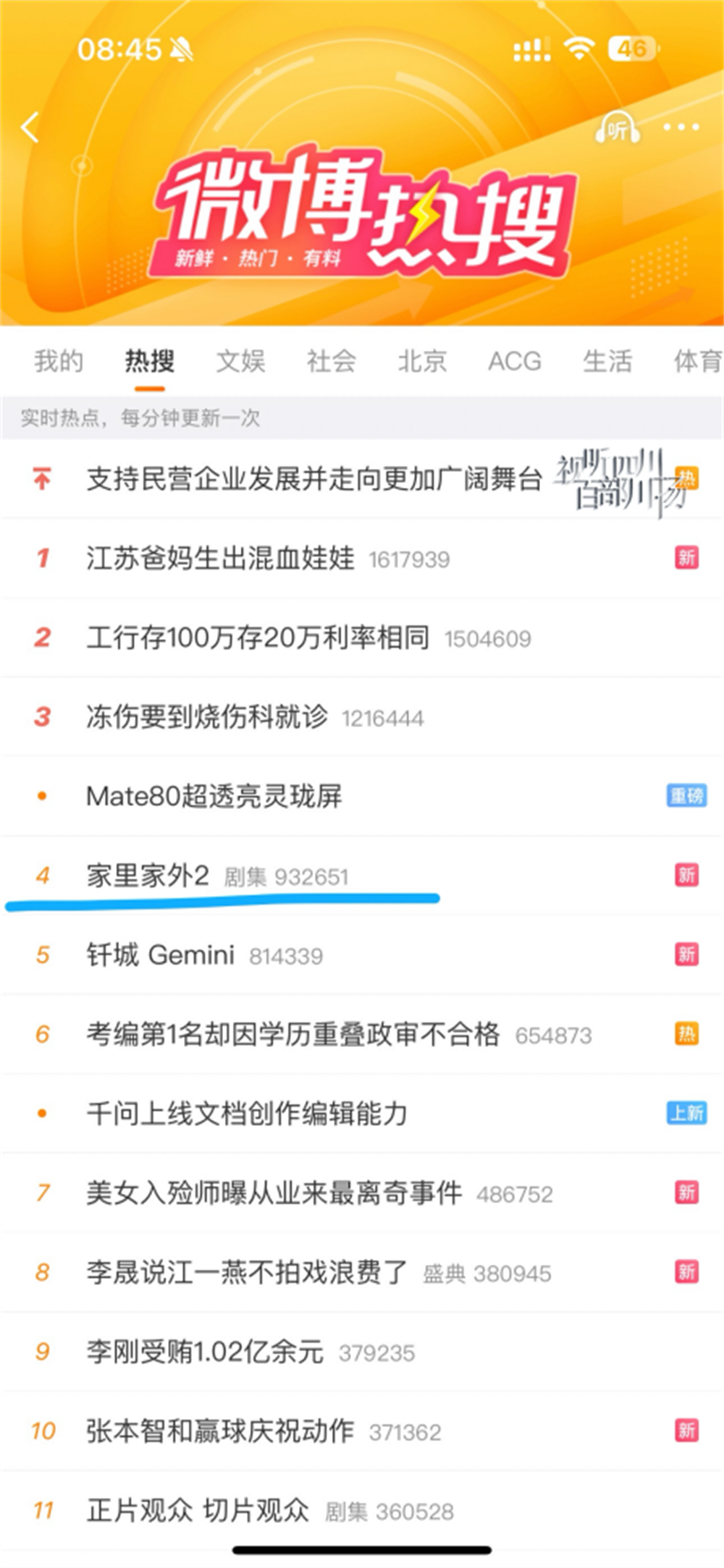The width and height of the screenshot is (724, 1568).
Task: Open topic 冻伤要到烧伤科就诊
Action: pos(207,717)
